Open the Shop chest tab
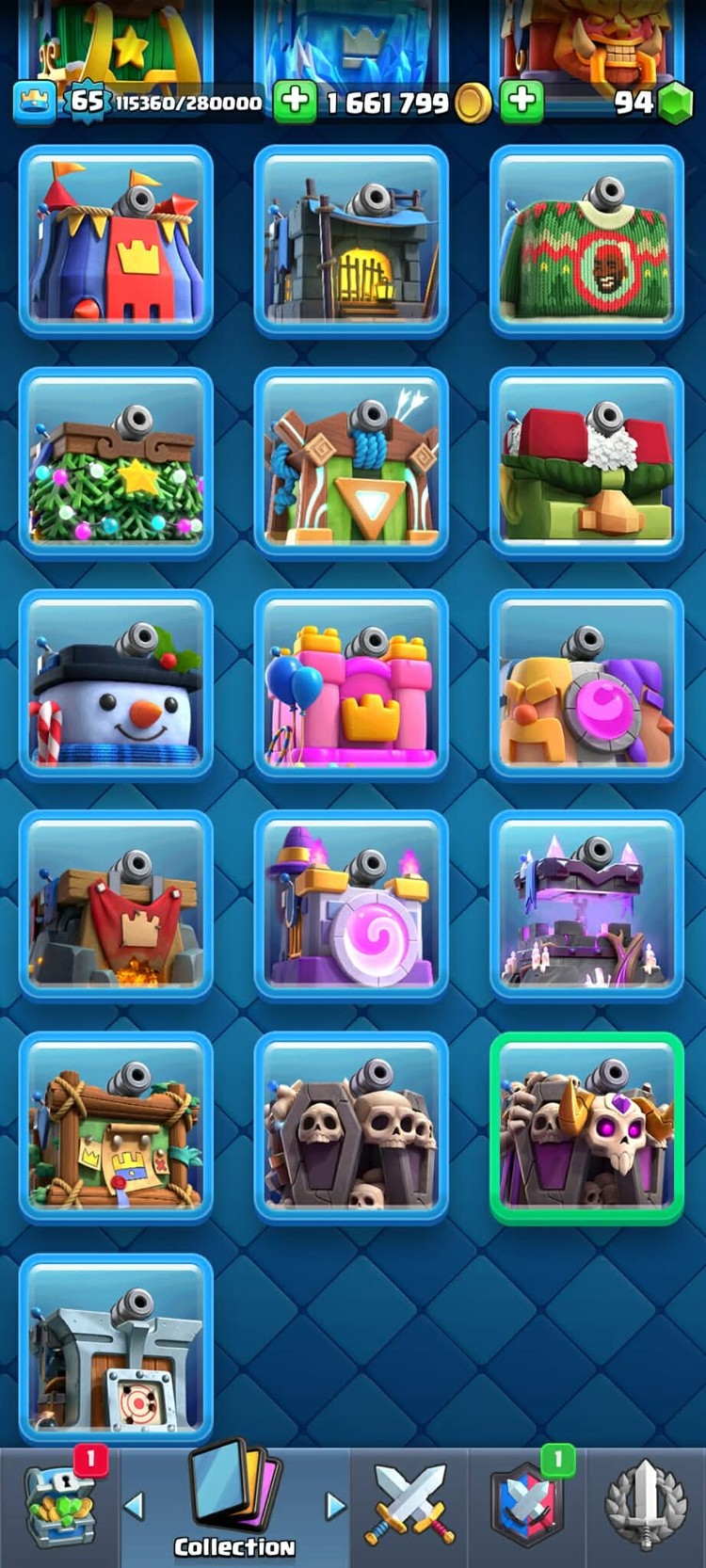This screenshot has width=706, height=1568. [60, 1508]
